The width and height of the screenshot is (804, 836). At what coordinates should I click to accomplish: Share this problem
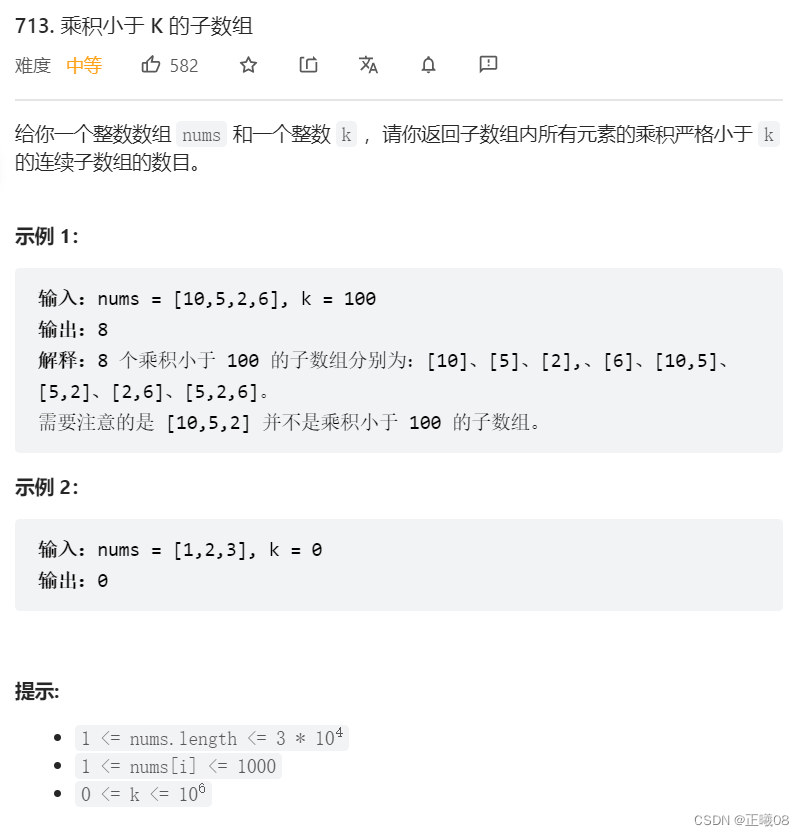pyautogui.click(x=309, y=65)
